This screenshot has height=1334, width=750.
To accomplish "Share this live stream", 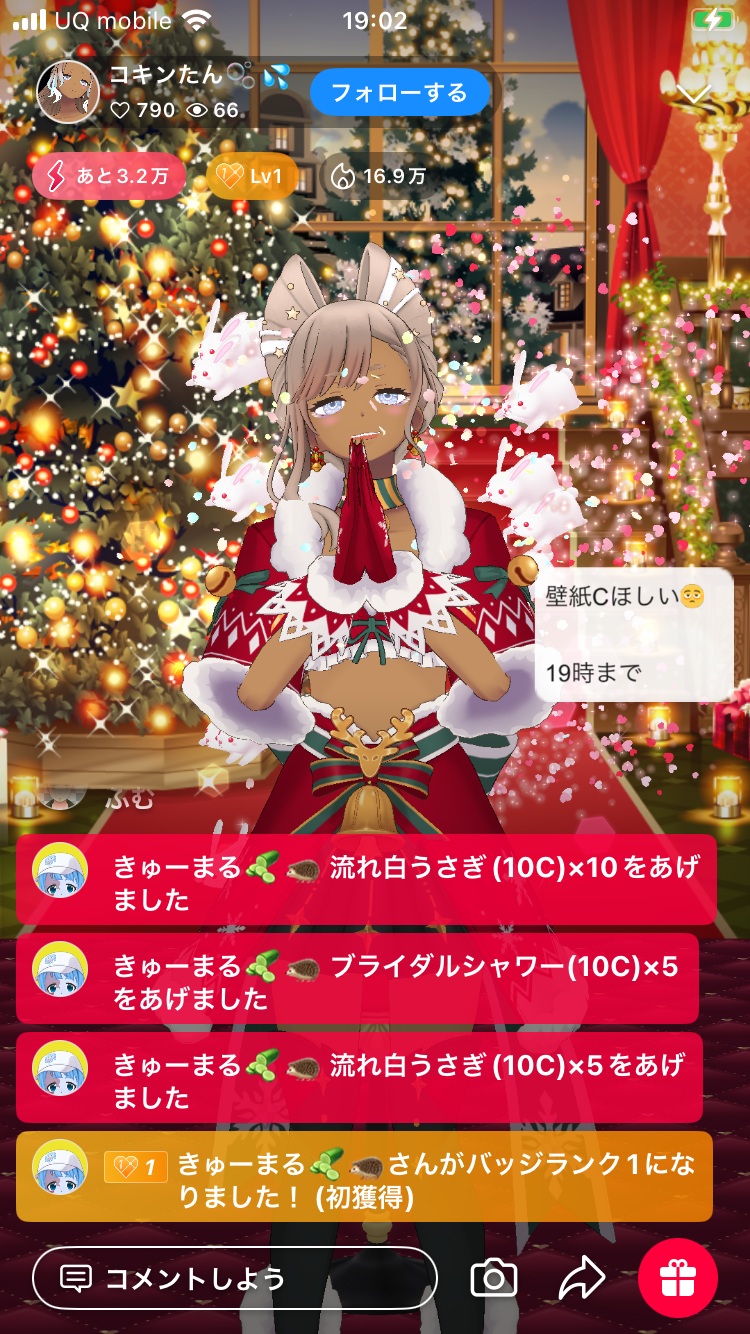I will (581, 1277).
